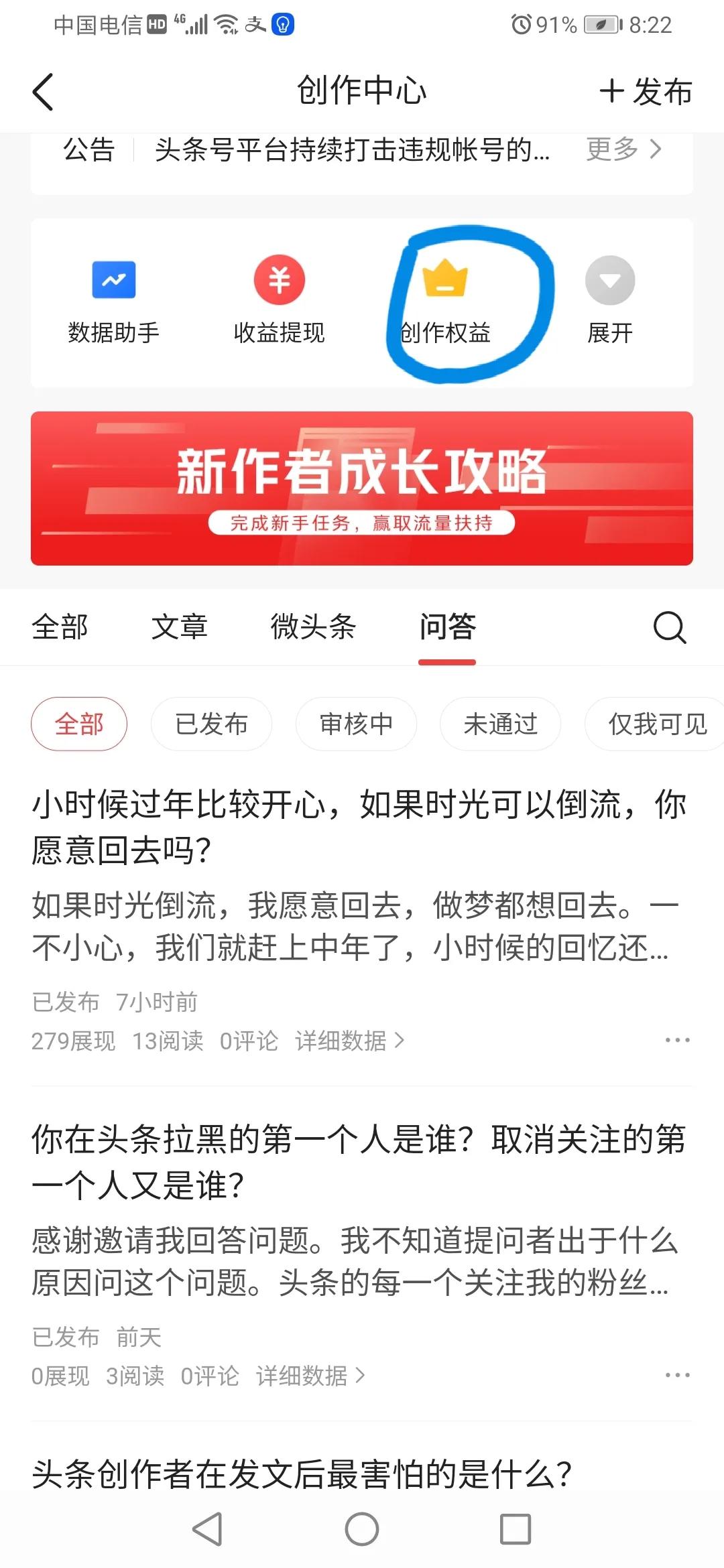This screenshot has width=724, height=1568.
Task: Filter by 审核中 chip
Action: [356, 724]
